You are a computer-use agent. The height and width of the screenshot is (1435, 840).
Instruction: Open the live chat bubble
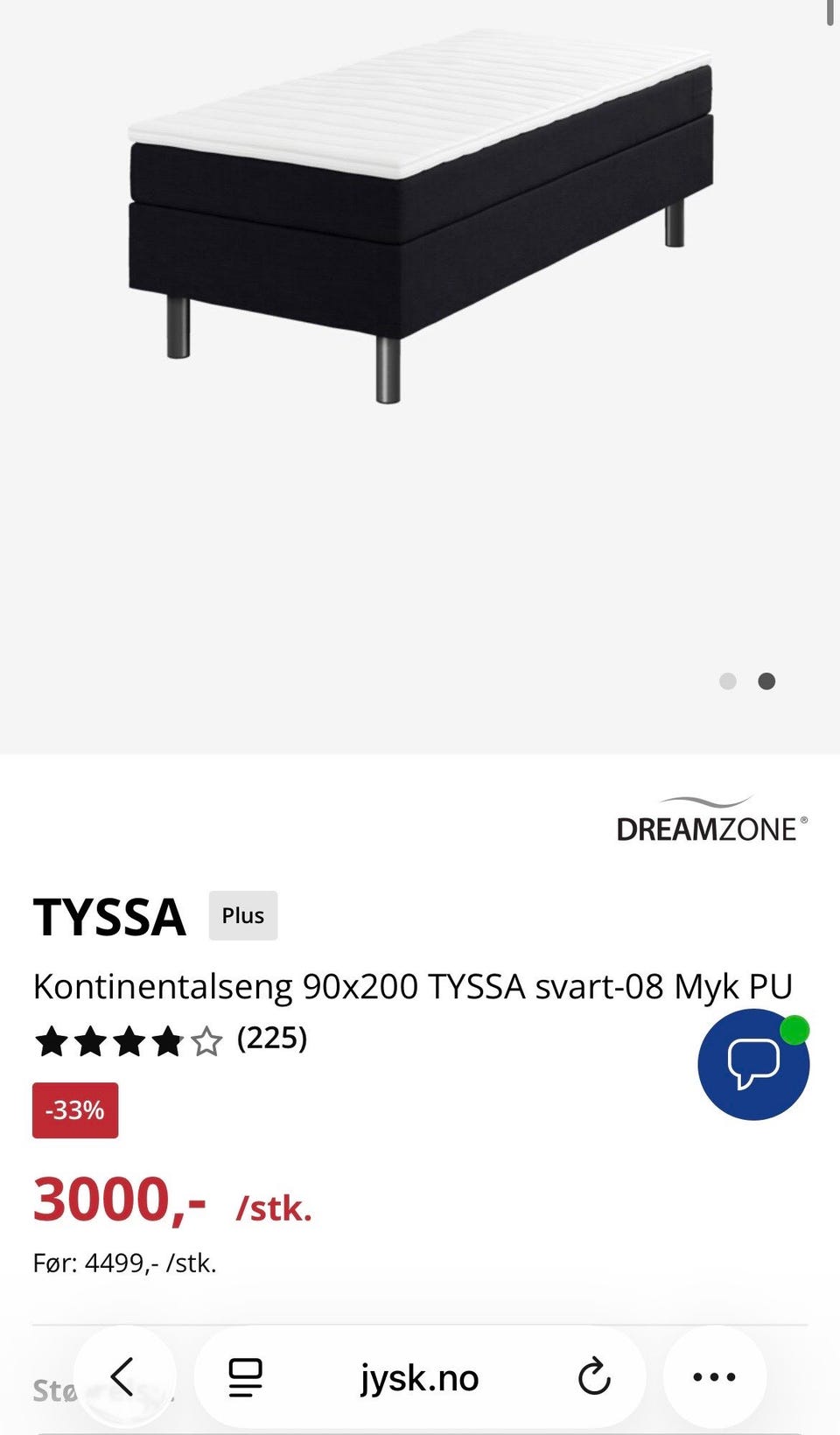point(752,1064)
